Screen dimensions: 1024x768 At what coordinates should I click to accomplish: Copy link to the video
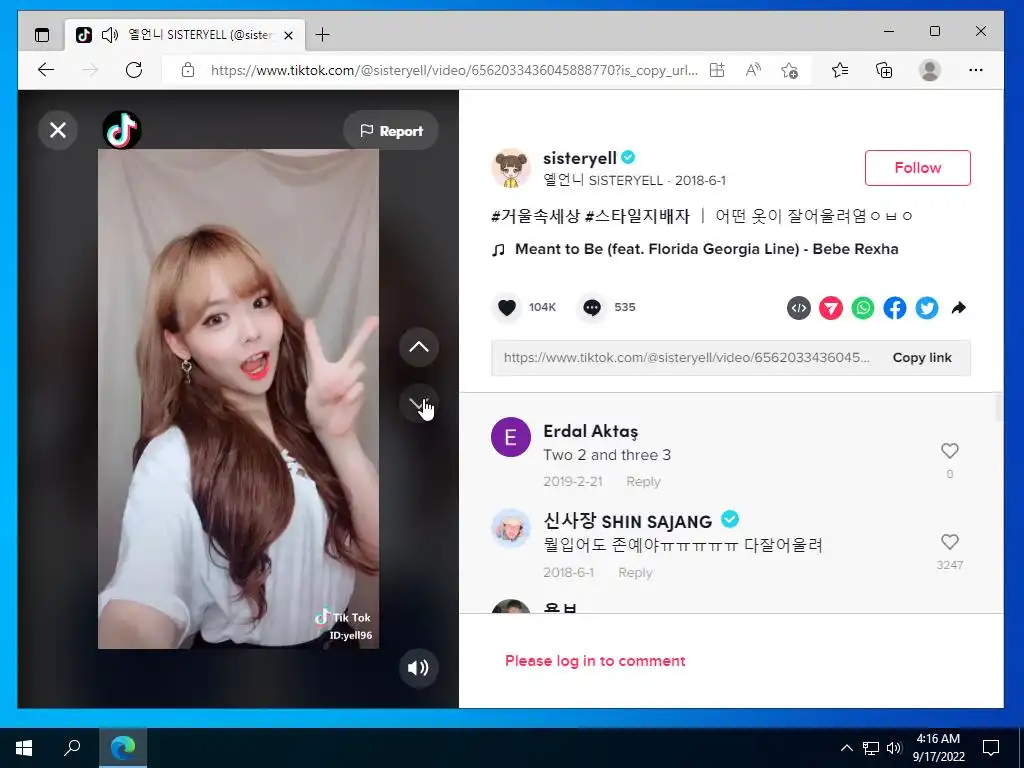click(x=921, y=358)
